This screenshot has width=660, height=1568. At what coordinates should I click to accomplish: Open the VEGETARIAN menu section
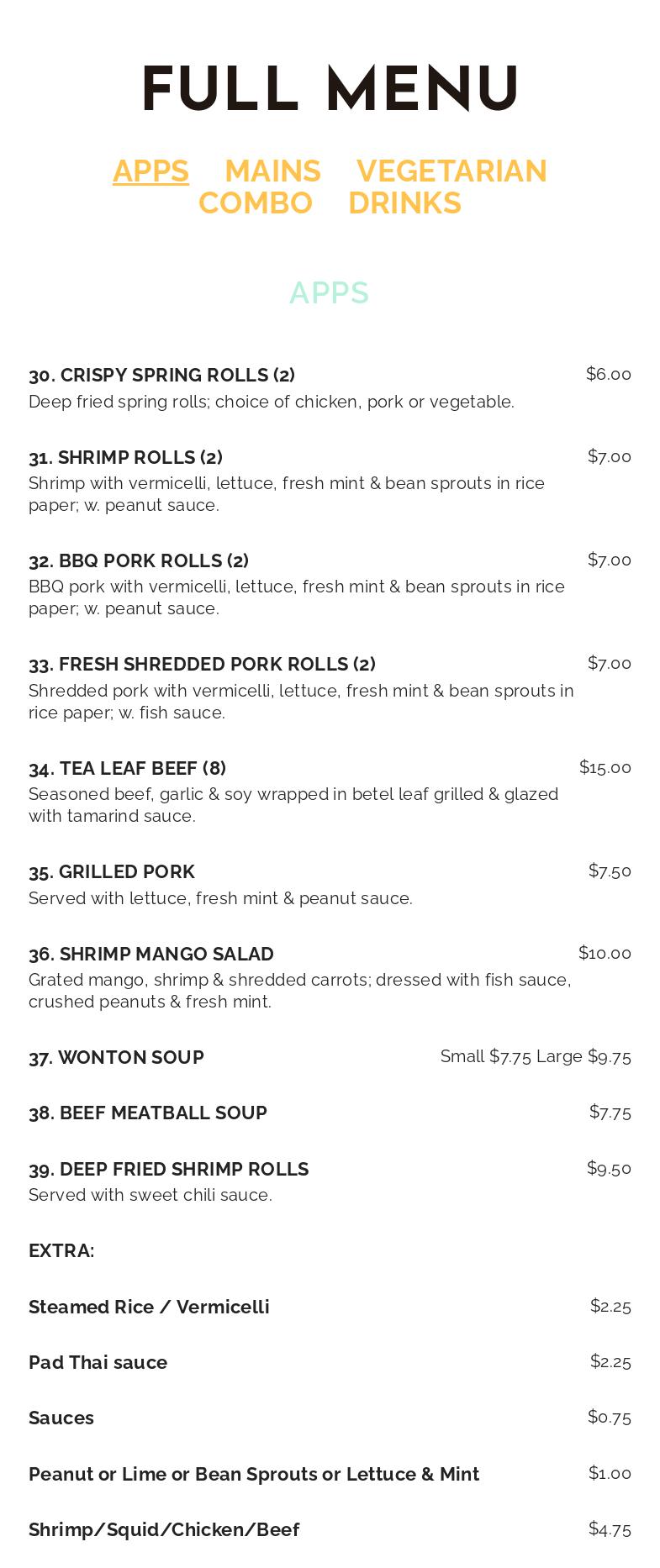(x=451, y=171)
